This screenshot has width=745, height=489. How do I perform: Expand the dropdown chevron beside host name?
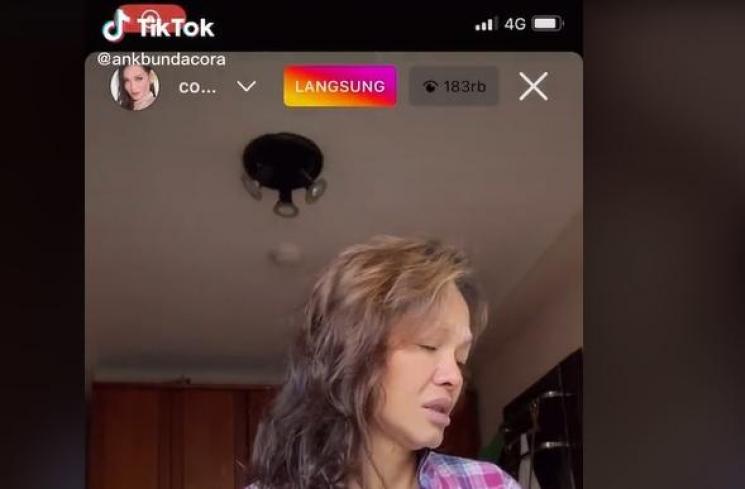coord(246,87)
